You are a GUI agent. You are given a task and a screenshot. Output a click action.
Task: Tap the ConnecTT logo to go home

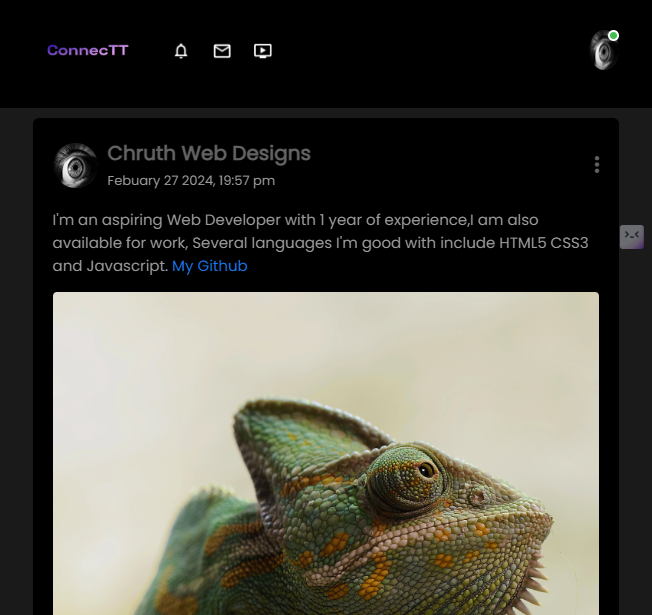tap(87, 50)
